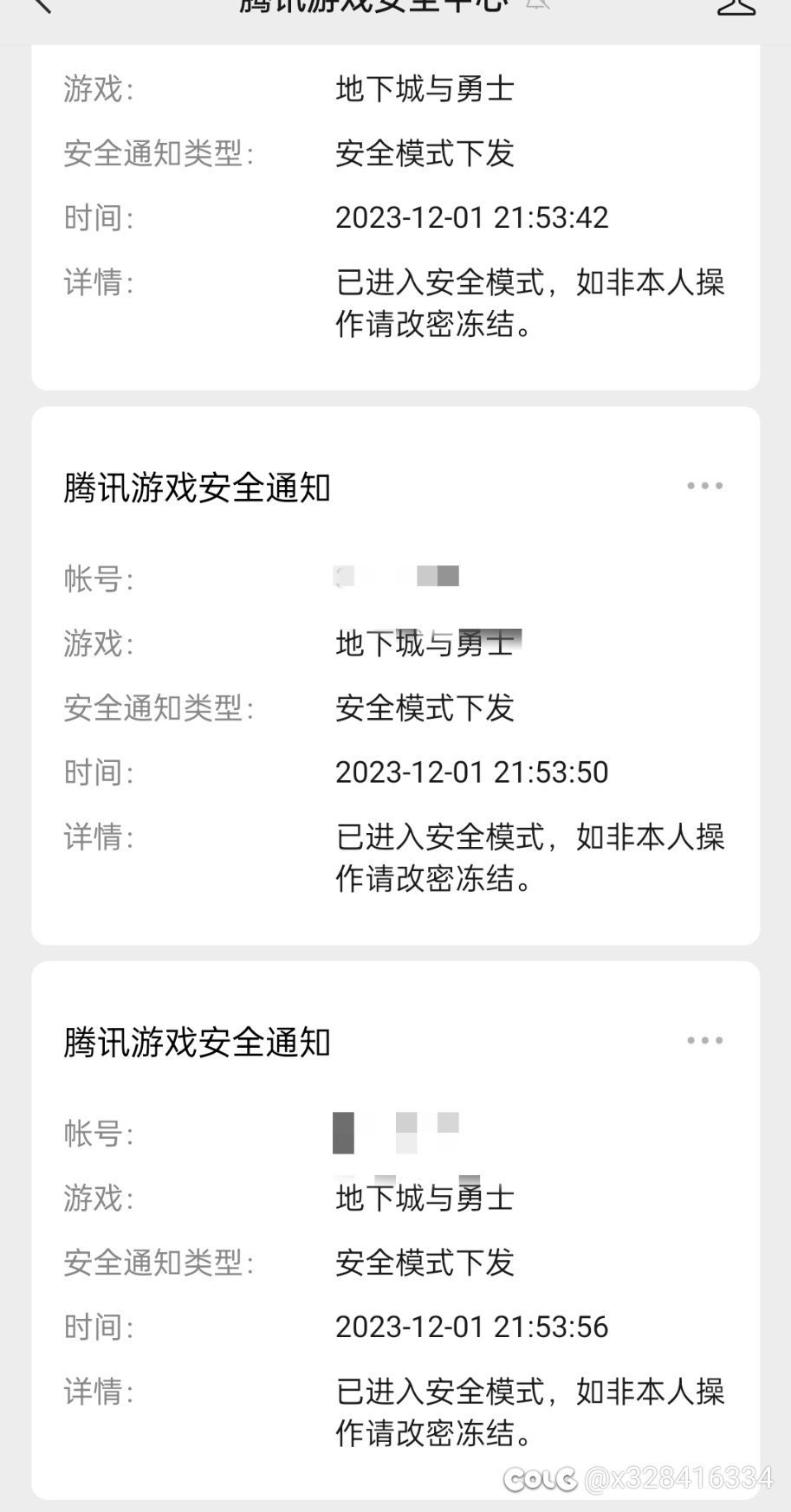
Task: Open more options on the 21:53:56 notice
Action: [704, 1040]
